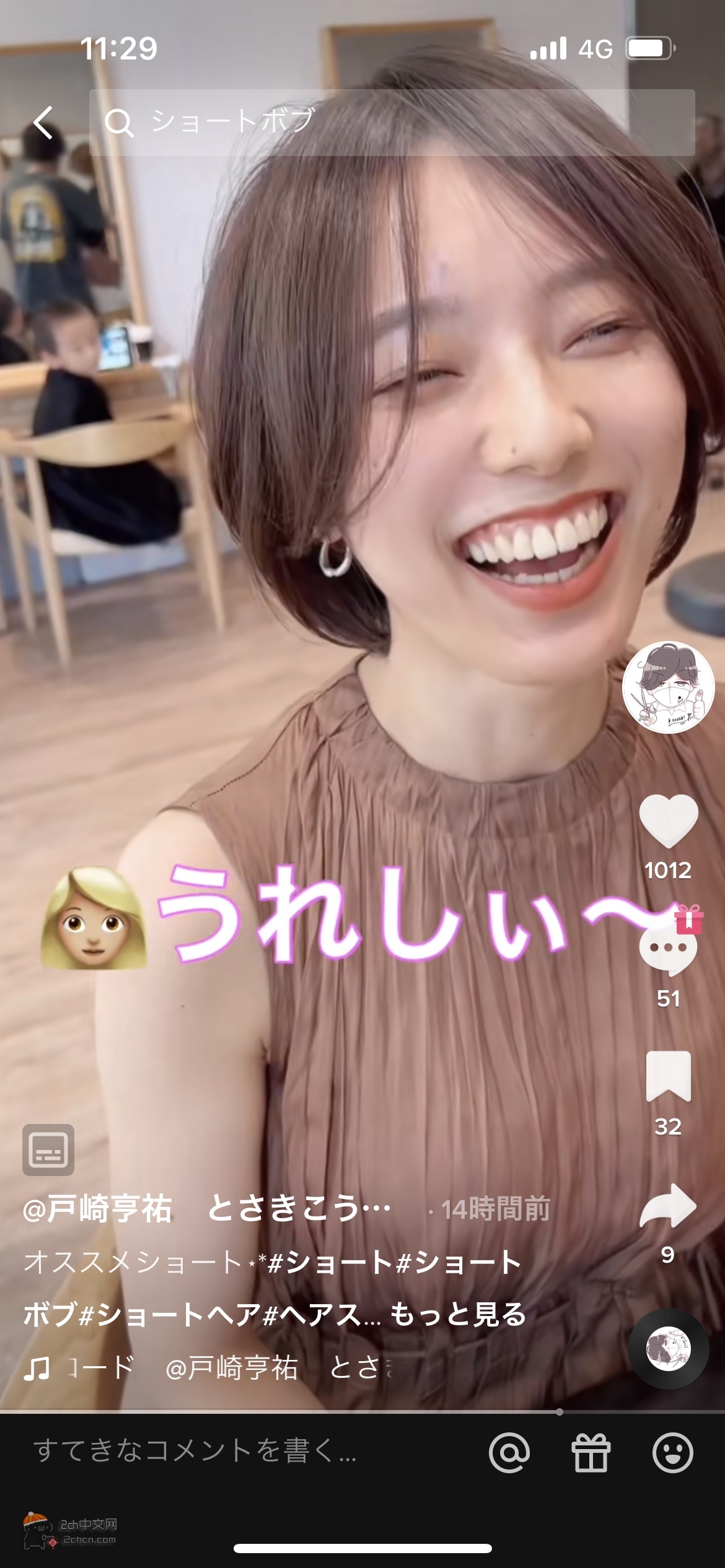This screenshot has height=1568, width=725.
Task: Expand caption with もっと見る
Action: tap(458, 1314)
